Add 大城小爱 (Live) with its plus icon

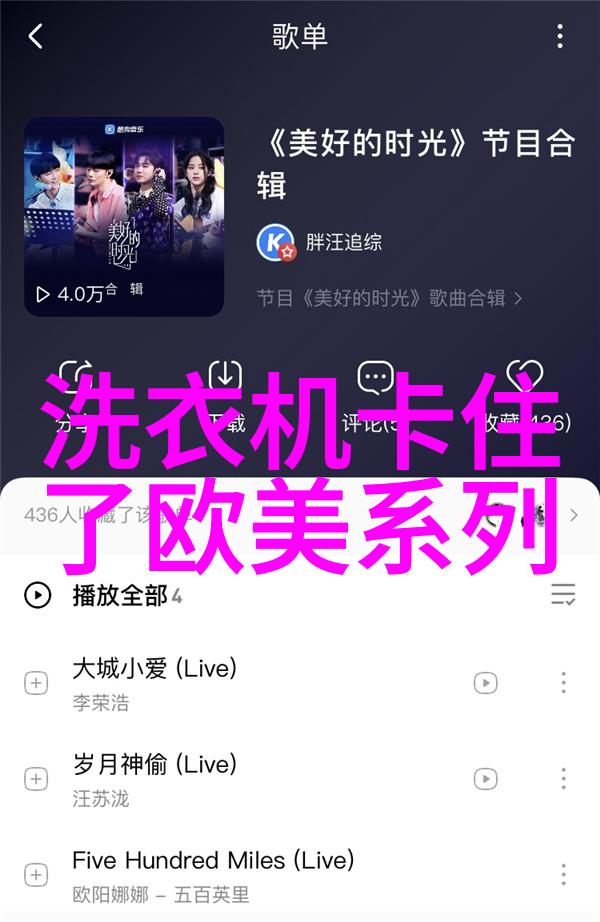[36, 683]
